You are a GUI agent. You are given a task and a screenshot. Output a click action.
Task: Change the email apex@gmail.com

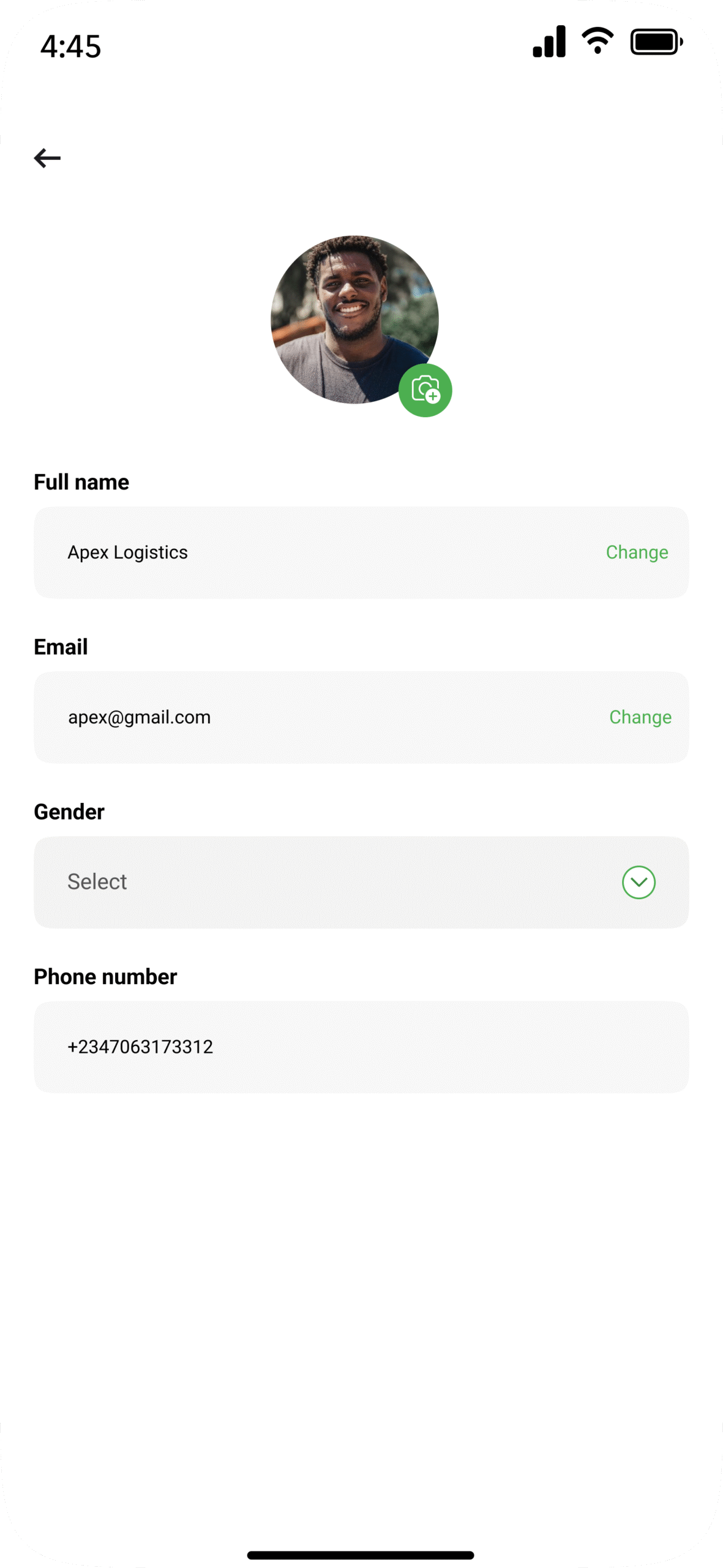click(x=640, y=717)
